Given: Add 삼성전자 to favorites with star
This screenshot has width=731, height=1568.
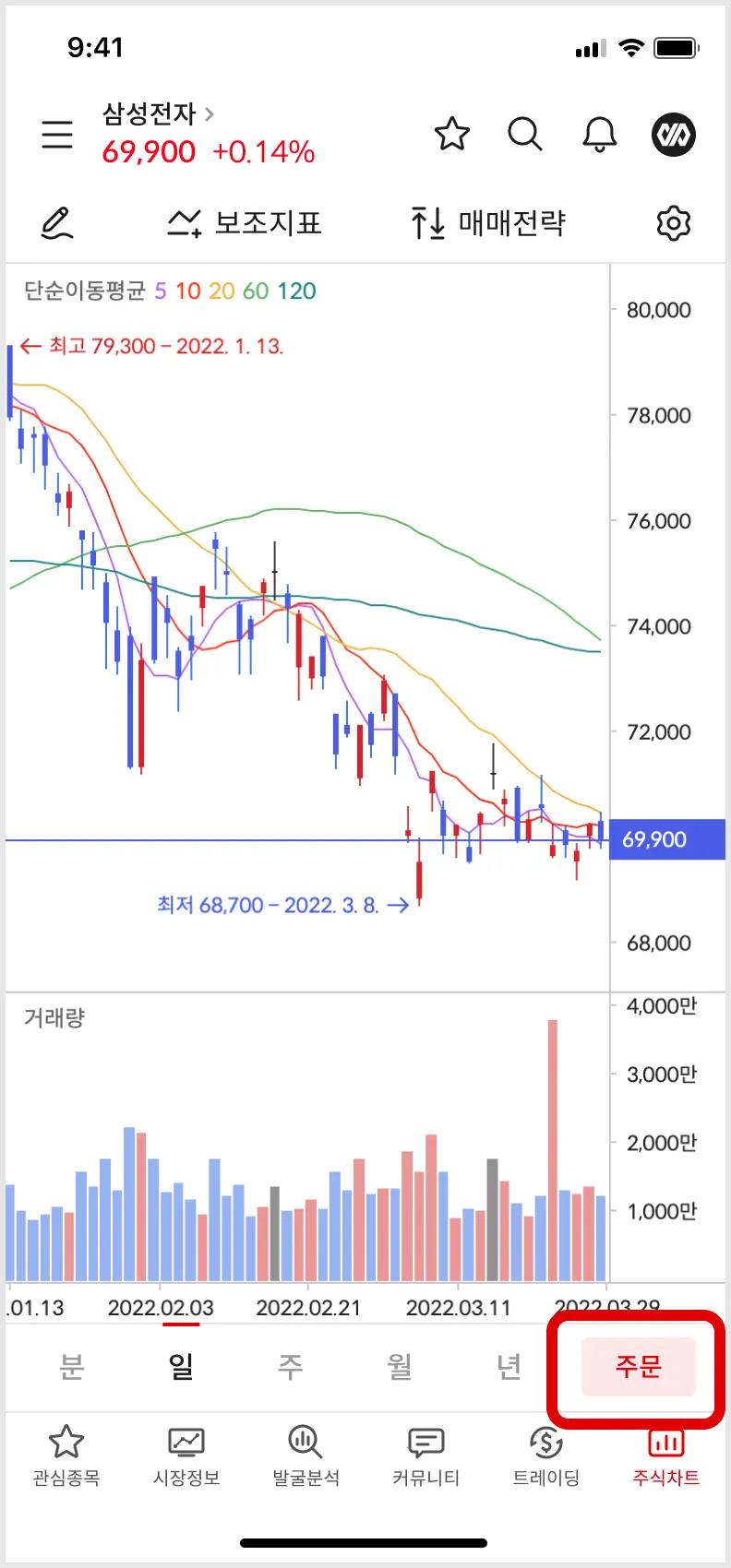Looking at the screenshot, I should coord(452,135).
